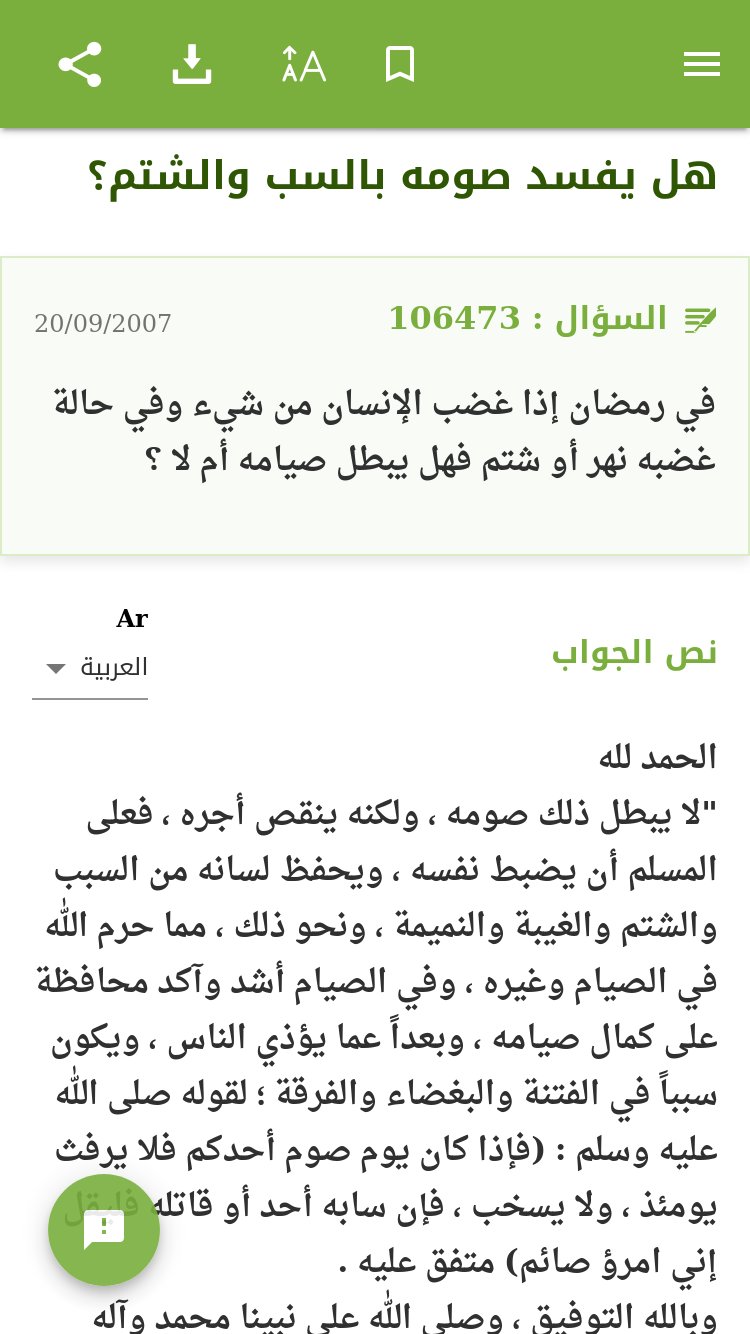Bookmark this question
Screen dimensions: 750x1334
tap(400, 65)
